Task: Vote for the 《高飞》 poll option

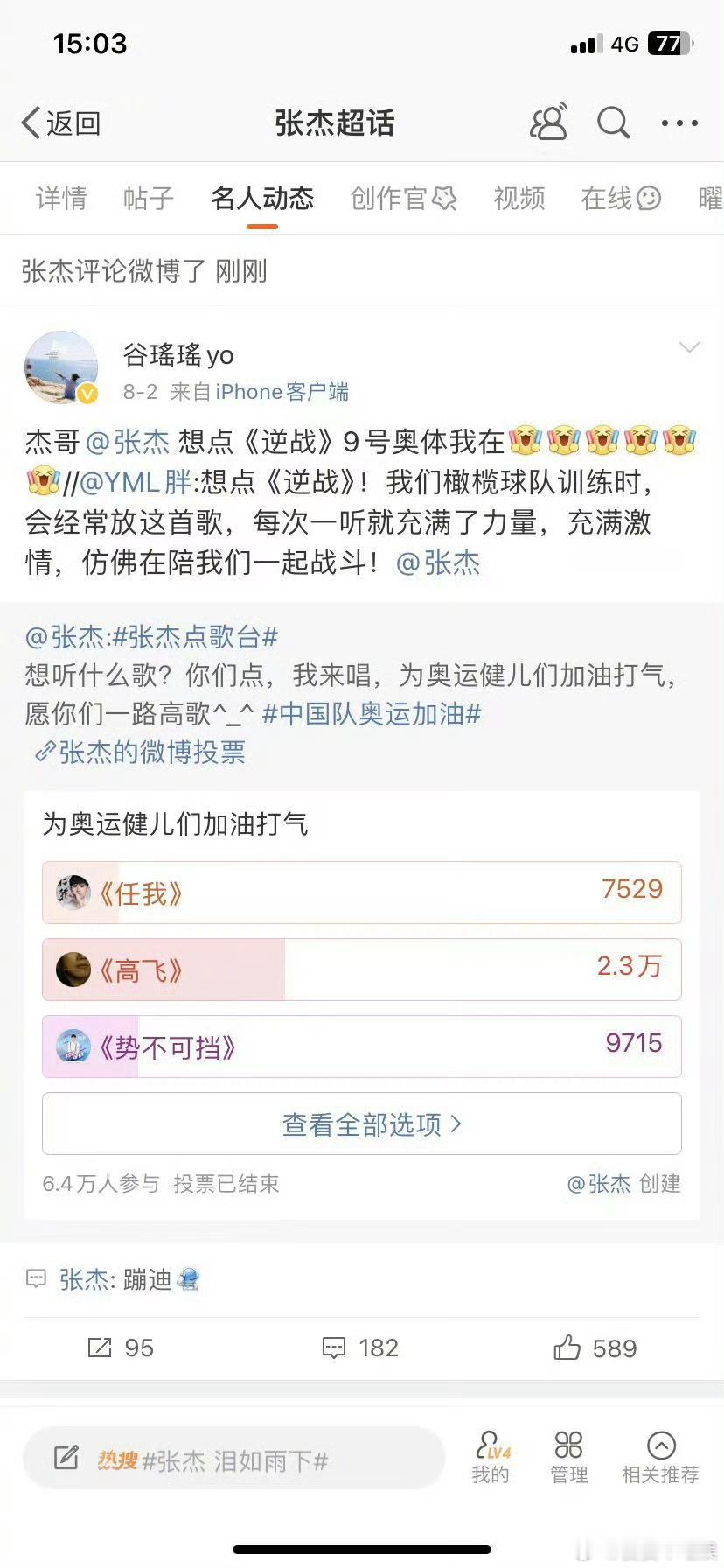Action: pyautogui.click(x=361, y=969)
